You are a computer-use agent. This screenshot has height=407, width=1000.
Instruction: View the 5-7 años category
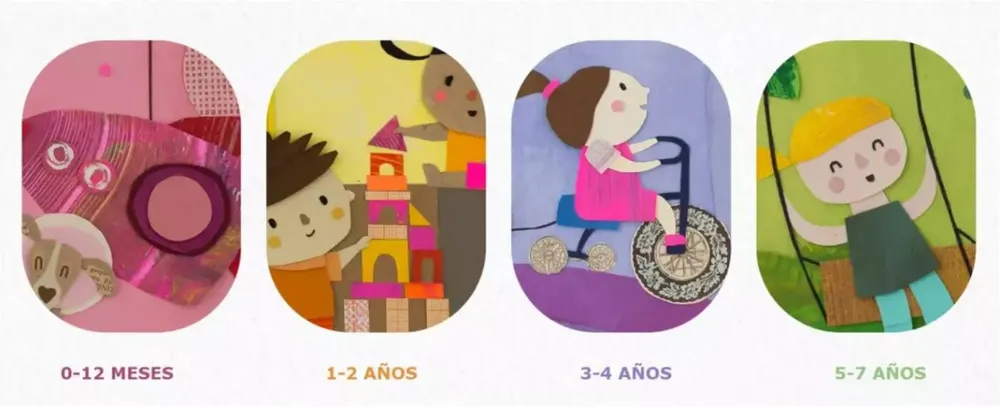coord(866,187)
